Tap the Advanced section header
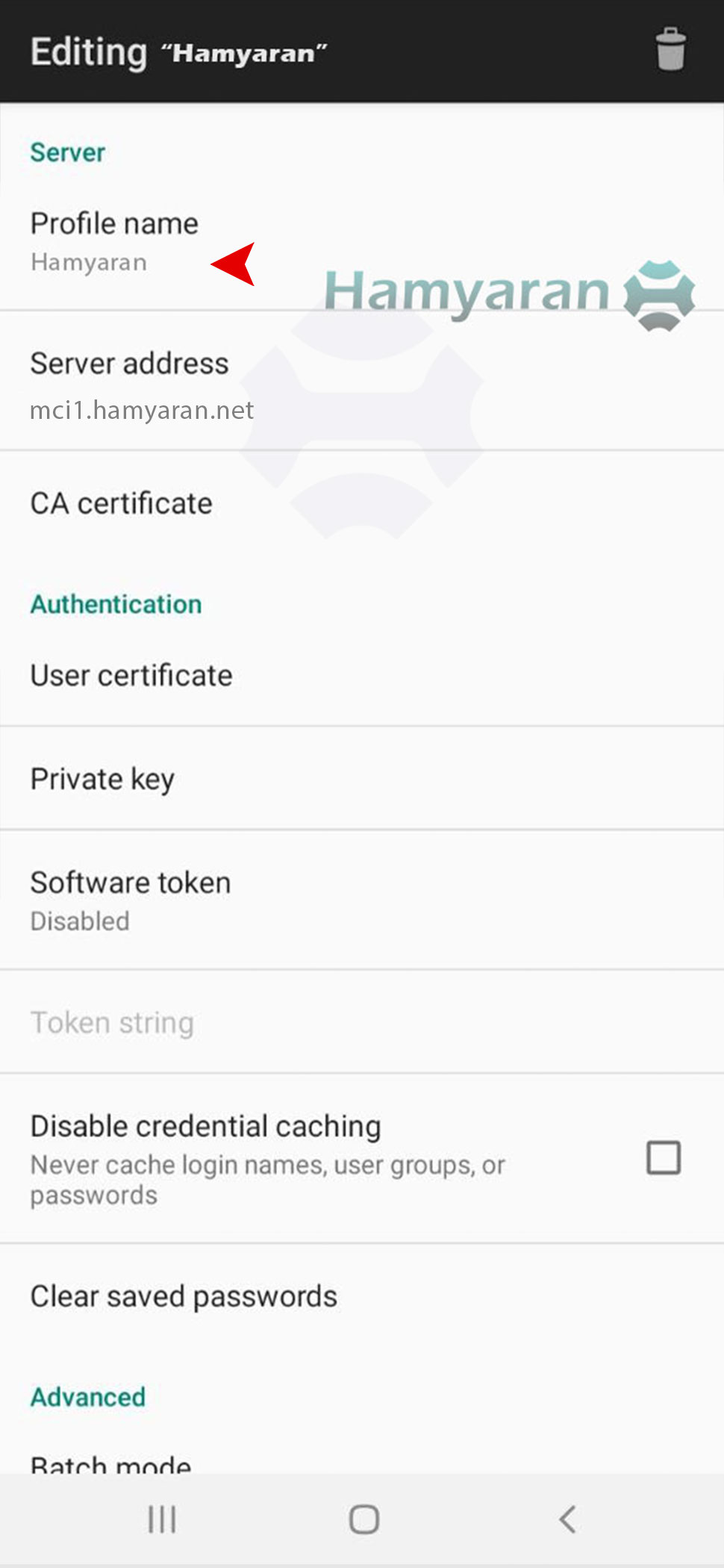The width and height of the screenshot is (724, 1568). 87,1396
